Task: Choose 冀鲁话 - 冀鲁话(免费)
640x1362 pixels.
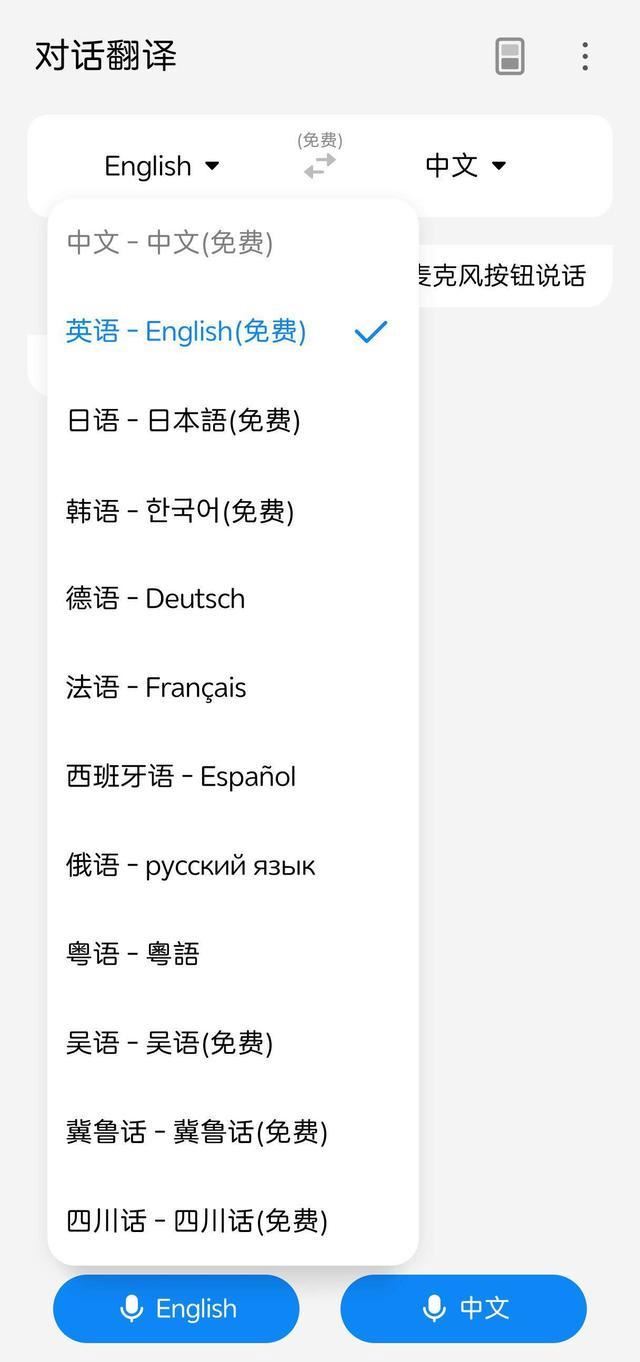Action: (233, 1131)
